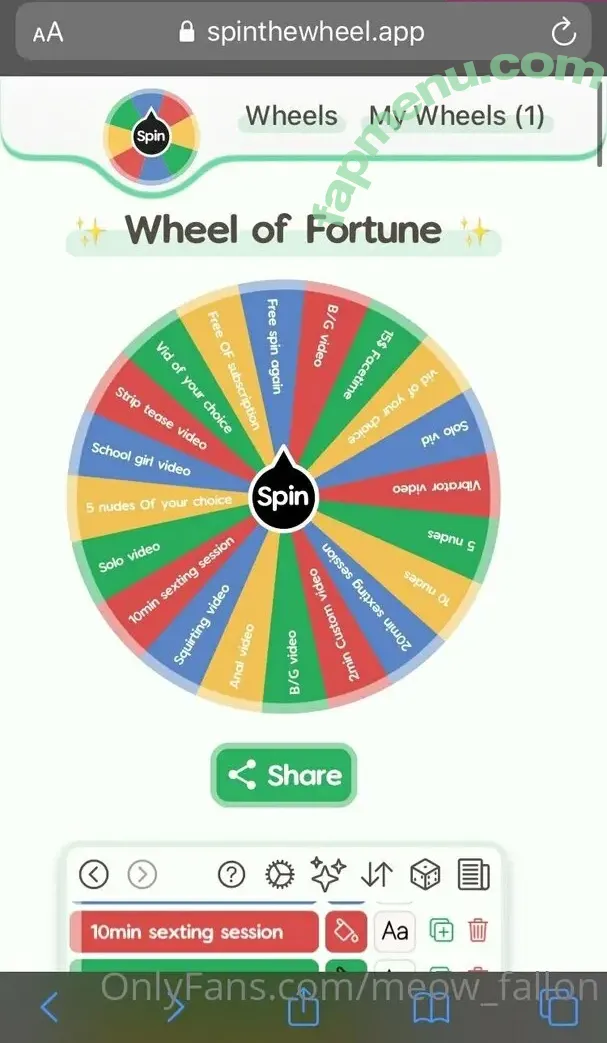Open Safari bookmarks
This screenshot has width=607, height=1043.
click(431, 1008)
